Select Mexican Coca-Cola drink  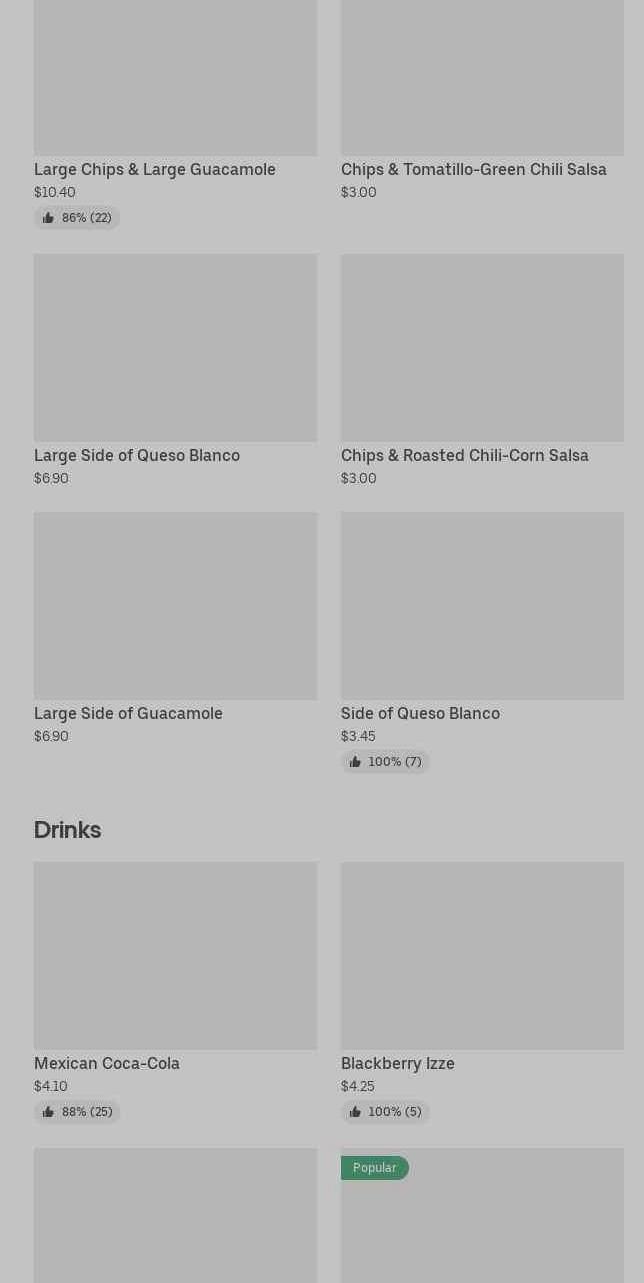point(175,992)
